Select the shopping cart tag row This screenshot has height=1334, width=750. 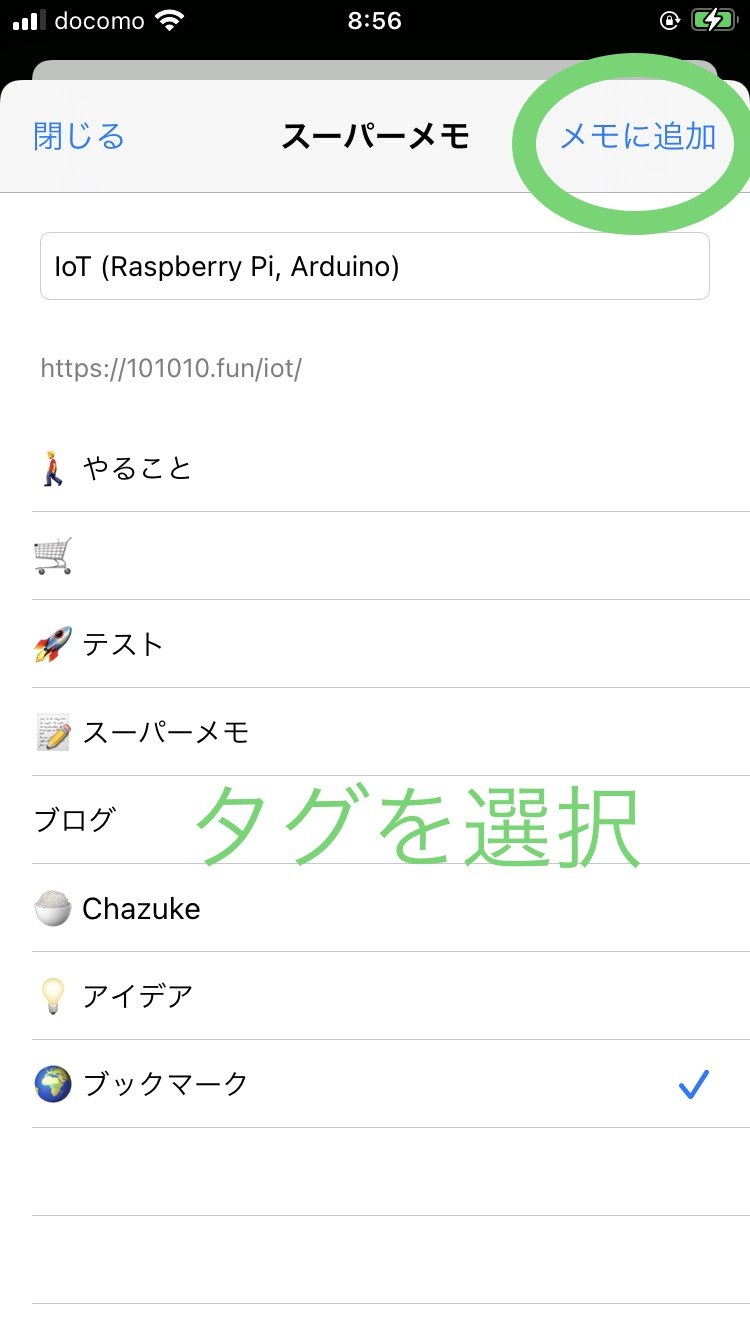pyautogui.click(x=391, y=556)
